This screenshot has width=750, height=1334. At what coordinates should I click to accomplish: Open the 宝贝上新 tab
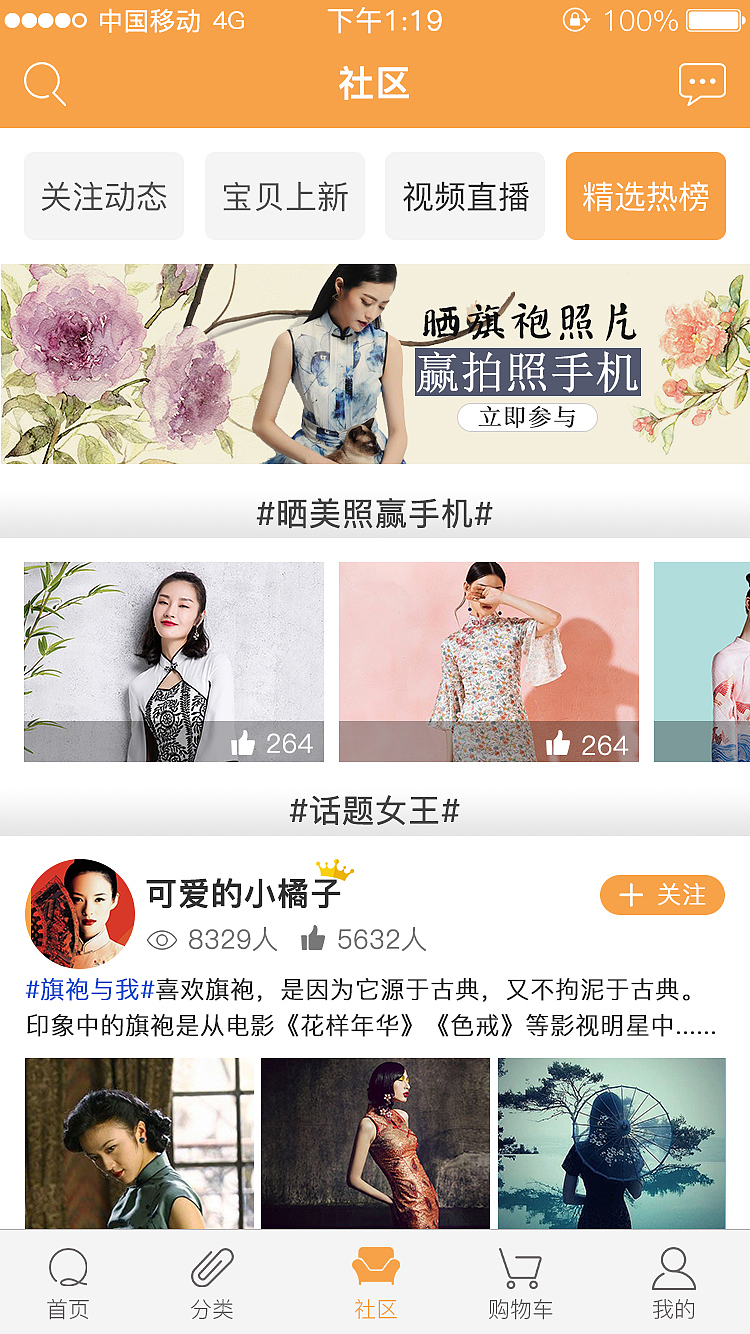coord(284,196)
